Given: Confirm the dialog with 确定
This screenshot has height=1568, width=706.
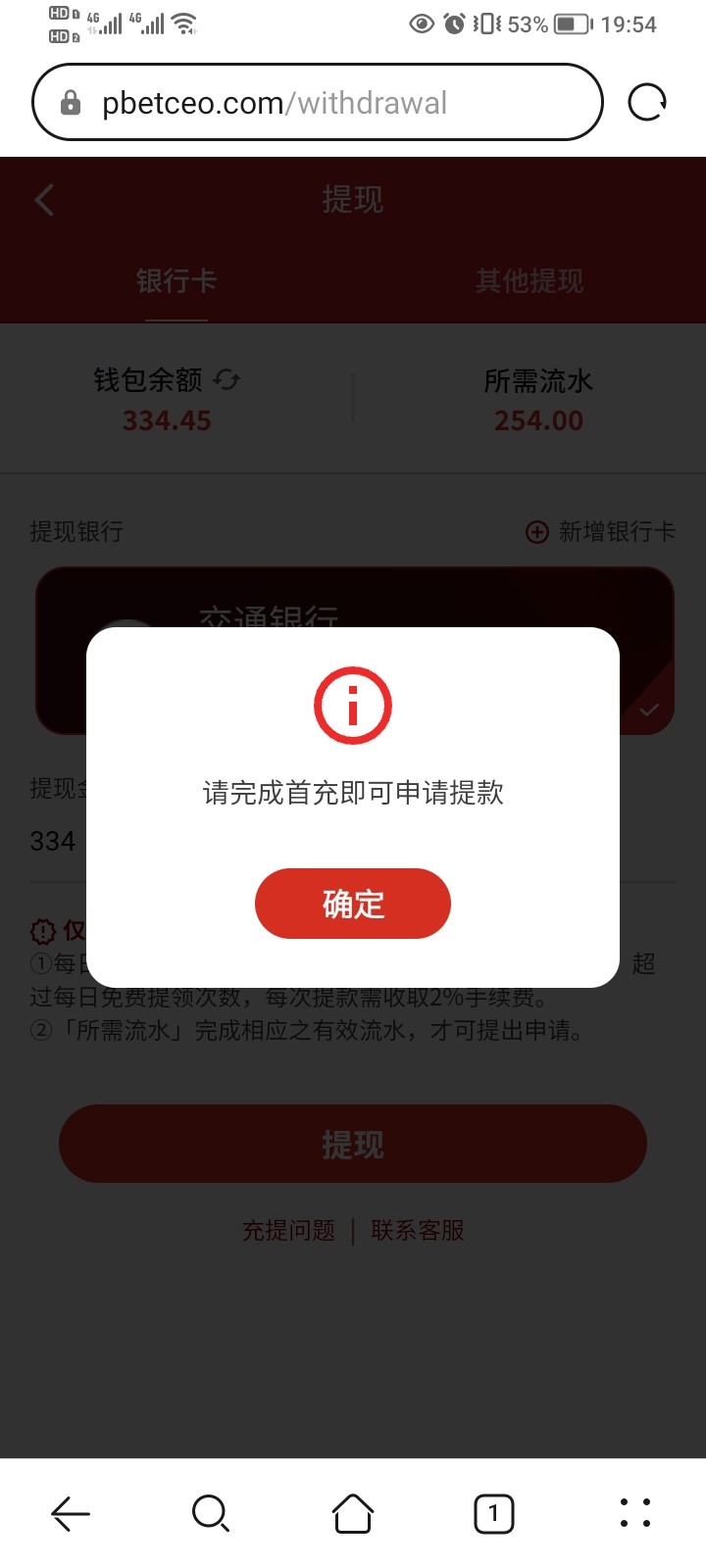Looking at the screenshot, I should (353, 904).
